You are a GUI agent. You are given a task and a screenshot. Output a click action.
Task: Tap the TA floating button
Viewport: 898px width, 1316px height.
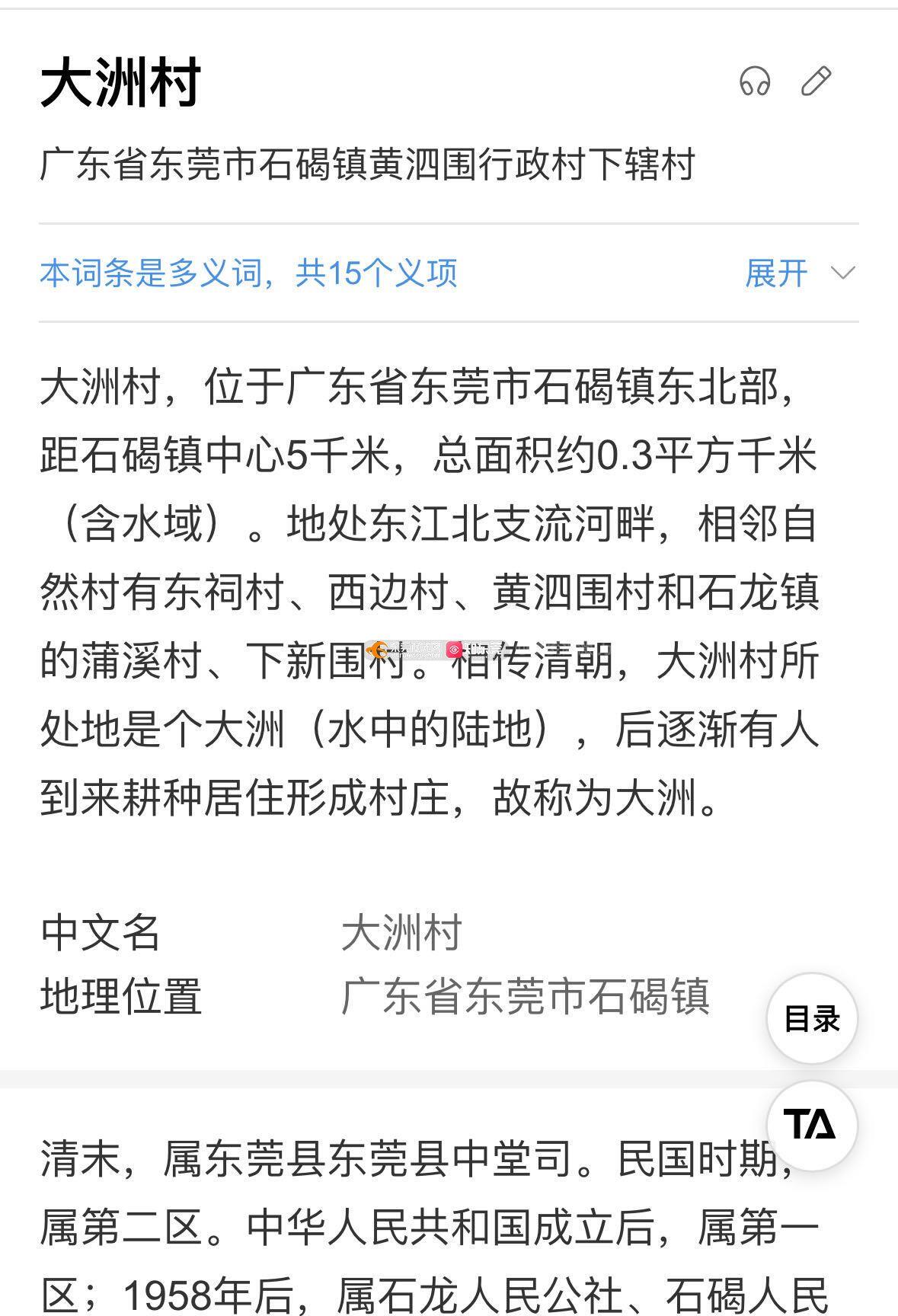click(811, 1125)
